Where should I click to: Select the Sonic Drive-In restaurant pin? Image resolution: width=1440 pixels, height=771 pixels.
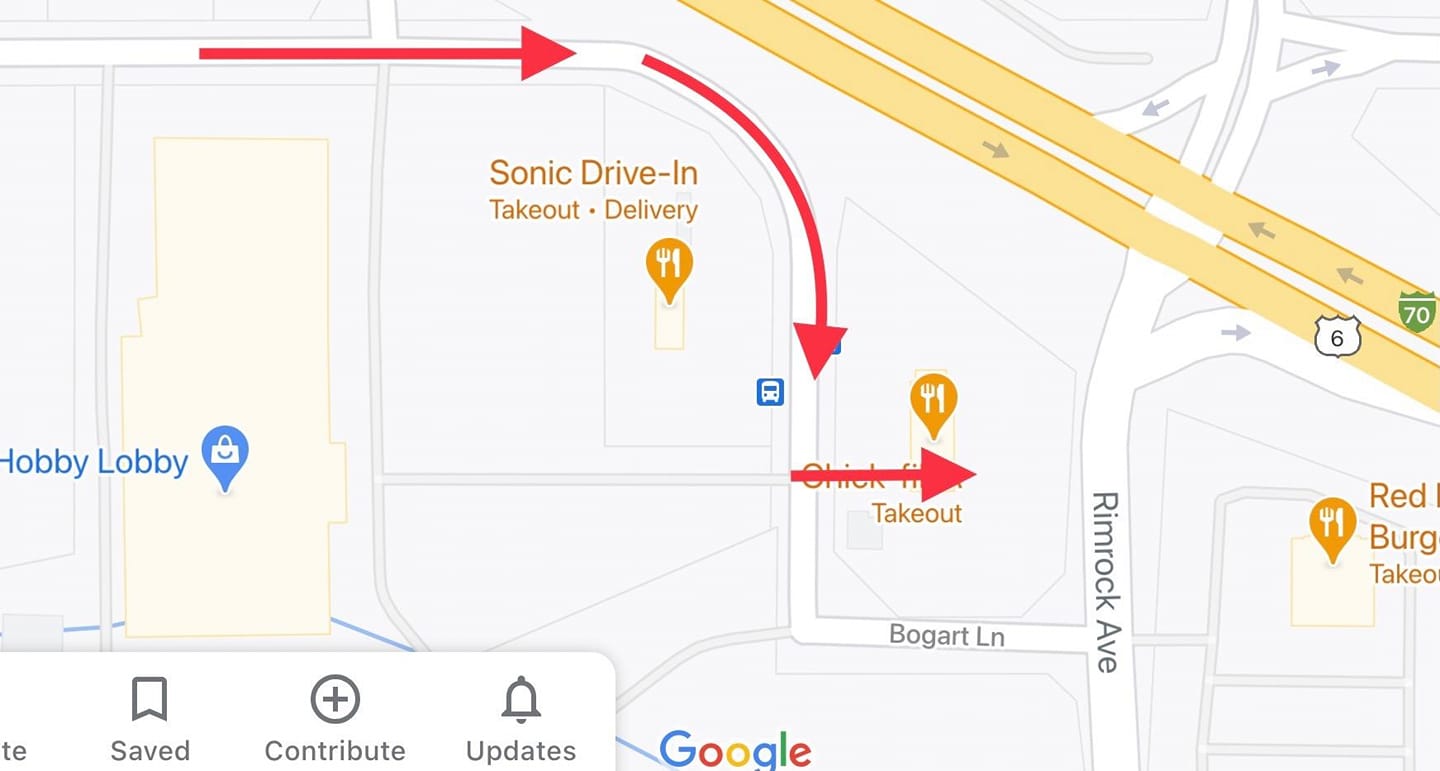(669, 266)
